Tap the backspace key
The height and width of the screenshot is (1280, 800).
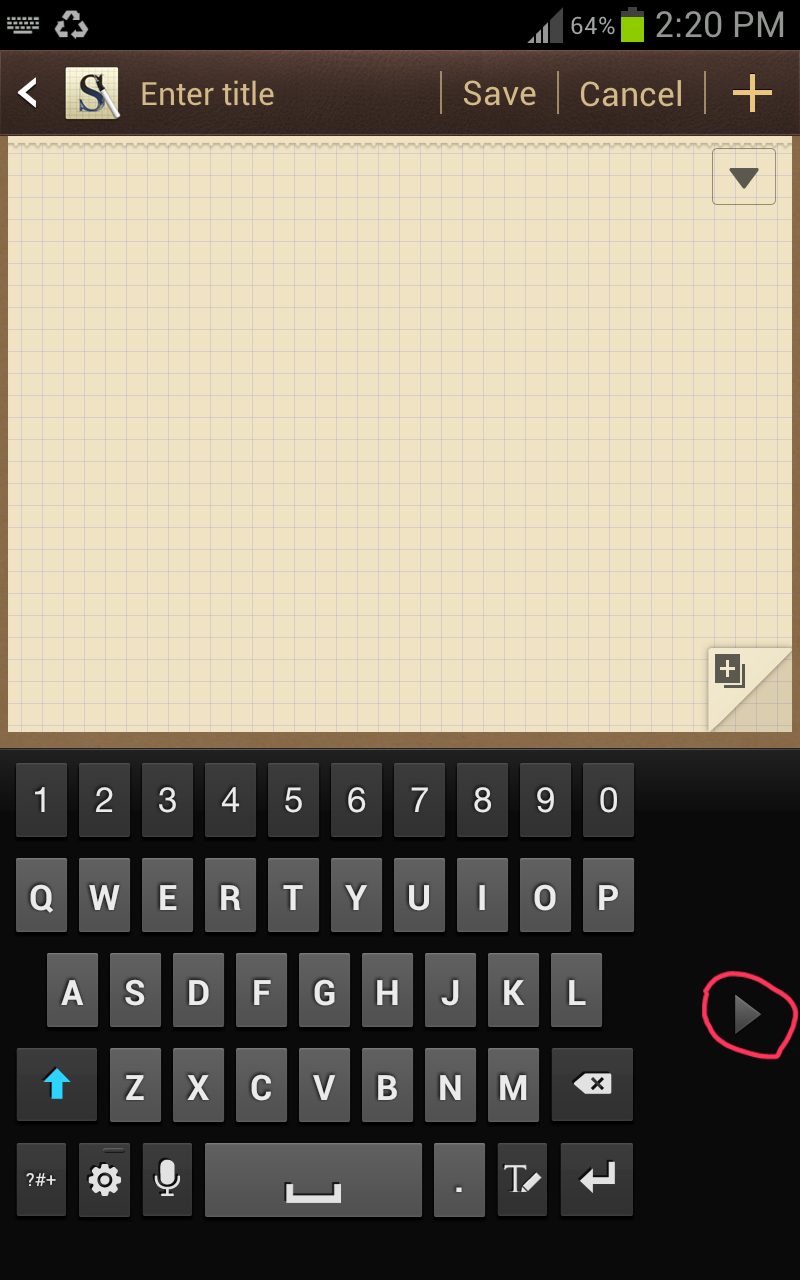pyautogui.click(x=592, y=1085)
